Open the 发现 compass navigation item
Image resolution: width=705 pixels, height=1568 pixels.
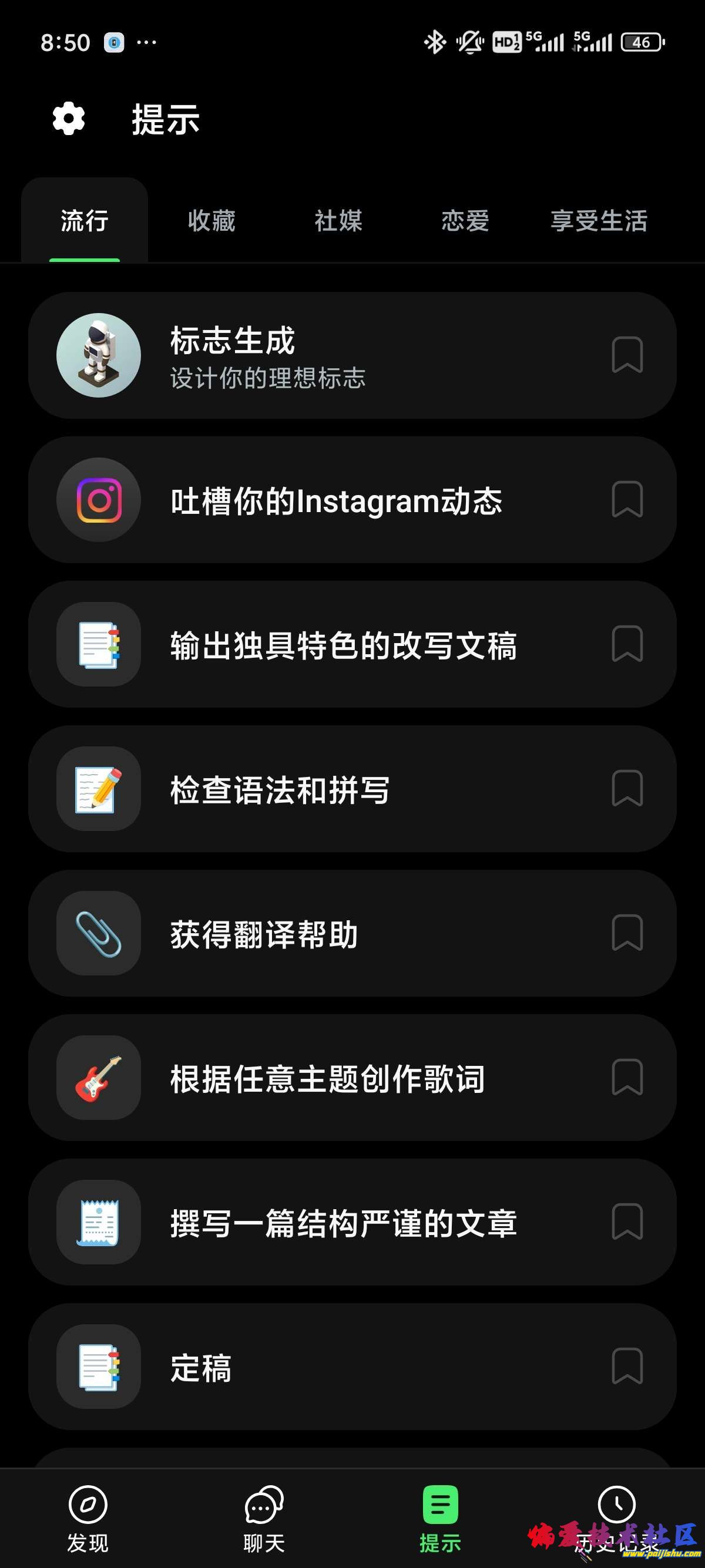pos(88,1516)
